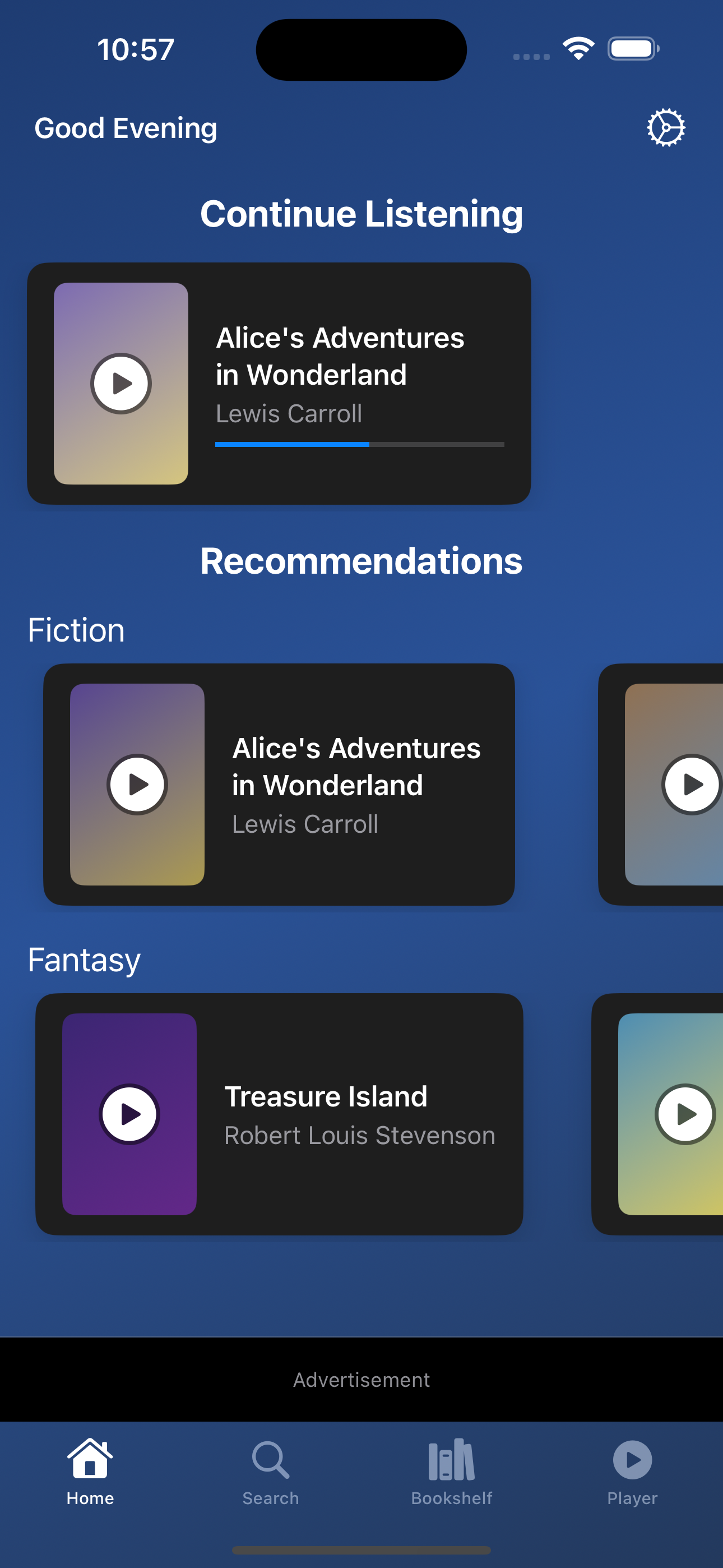Open the partially visible second Fiction card

point(669,784)
